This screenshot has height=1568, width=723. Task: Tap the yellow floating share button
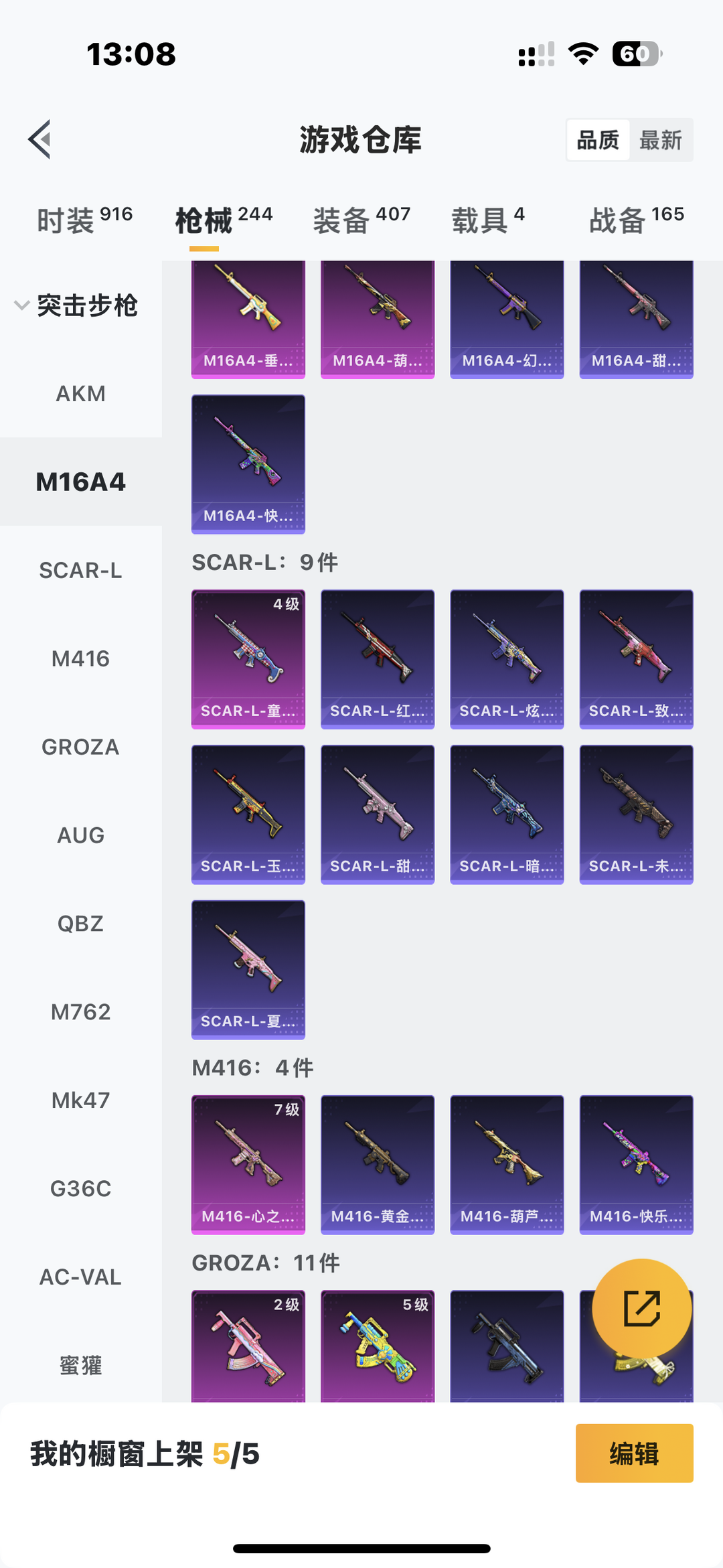point(642,1309)
